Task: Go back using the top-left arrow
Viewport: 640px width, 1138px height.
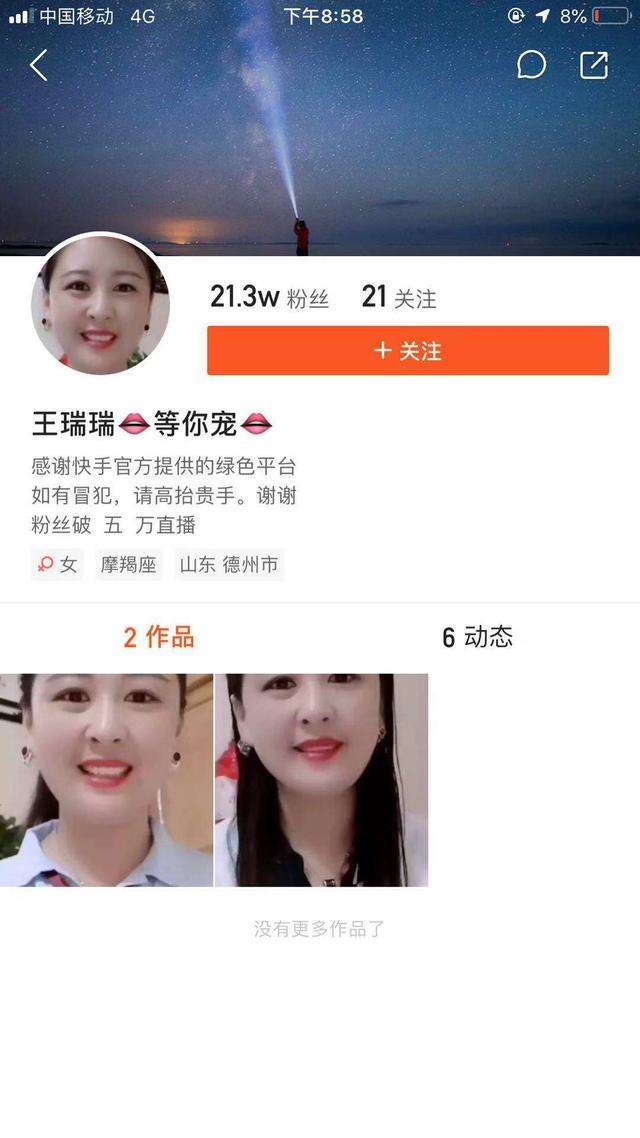Action: click(38, 66)
